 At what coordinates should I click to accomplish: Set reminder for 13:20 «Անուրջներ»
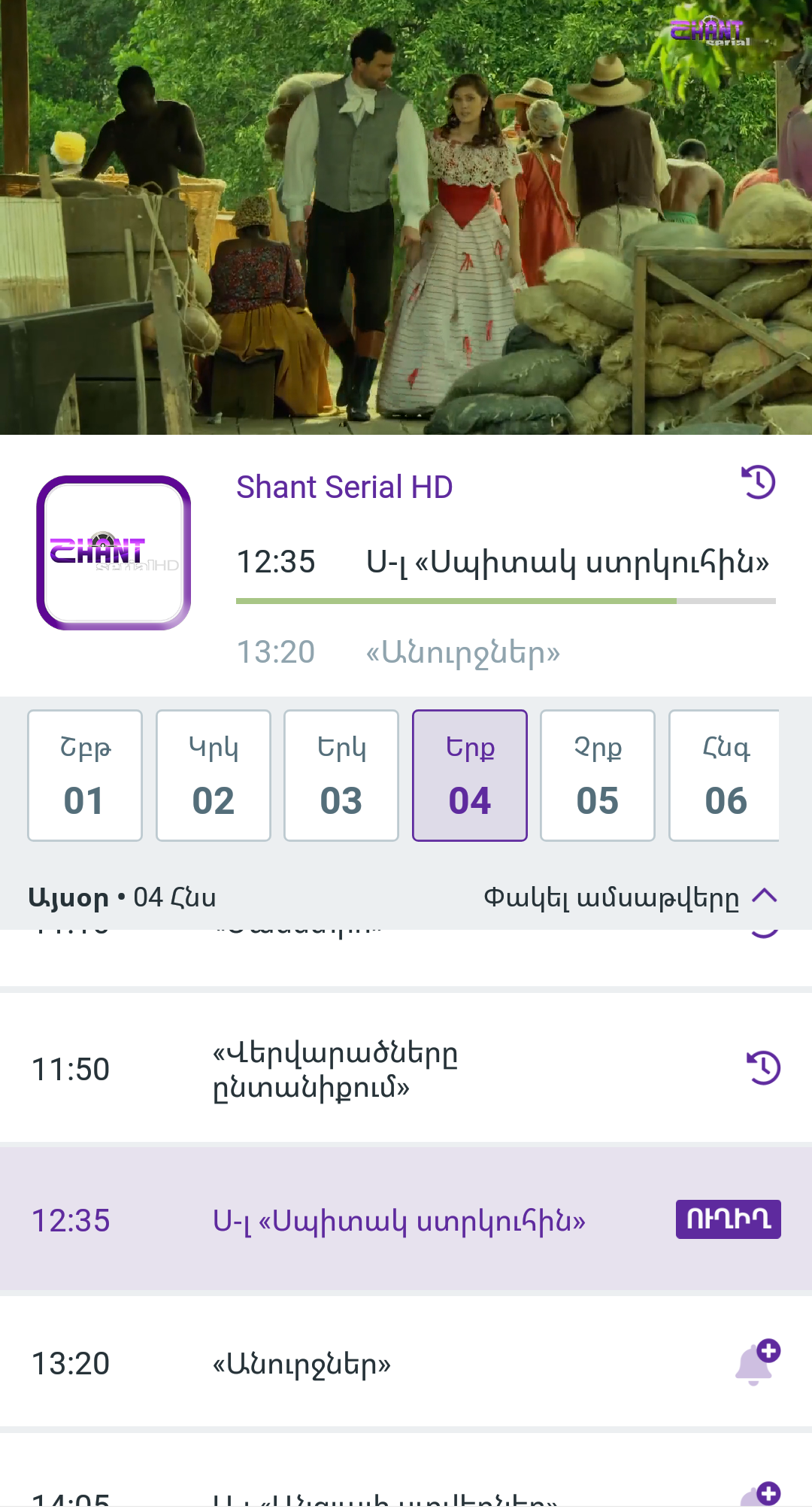coord(757,1362)
